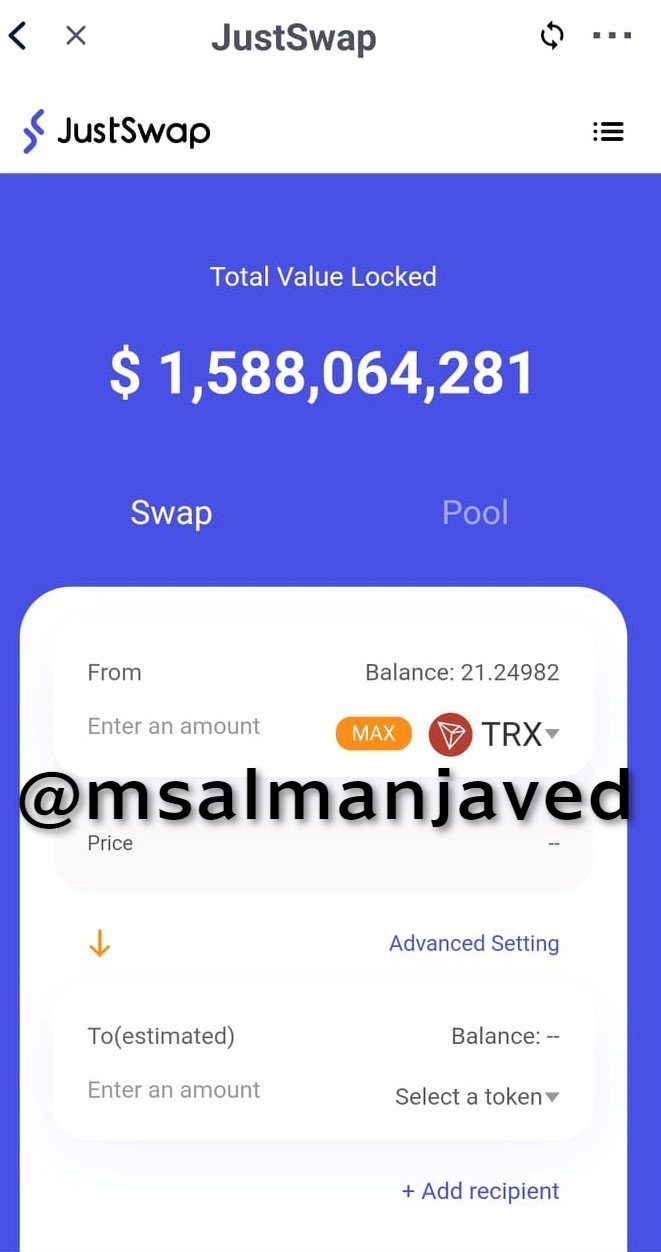The image size is (661, 1252).
Task: Switch to the Pool tab
Action: point(475,513)
